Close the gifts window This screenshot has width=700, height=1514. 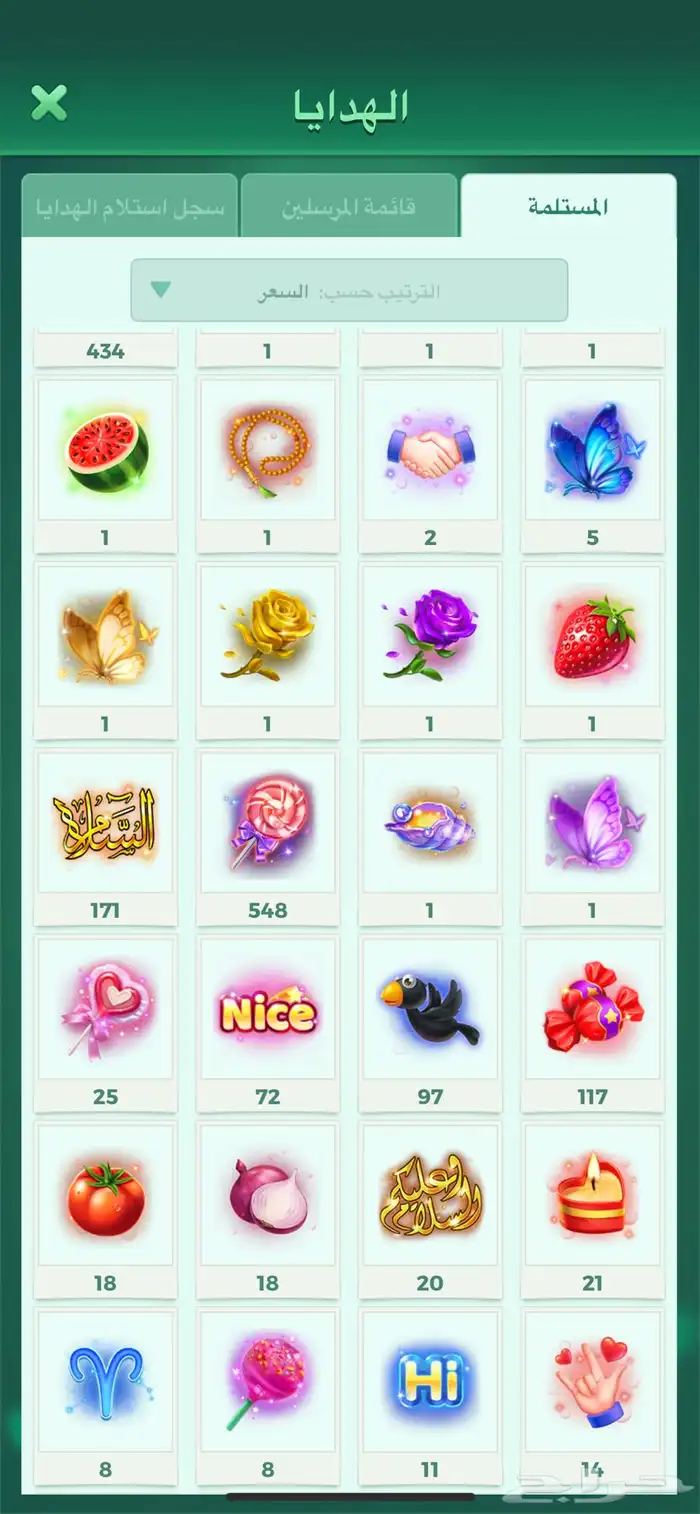49,103
